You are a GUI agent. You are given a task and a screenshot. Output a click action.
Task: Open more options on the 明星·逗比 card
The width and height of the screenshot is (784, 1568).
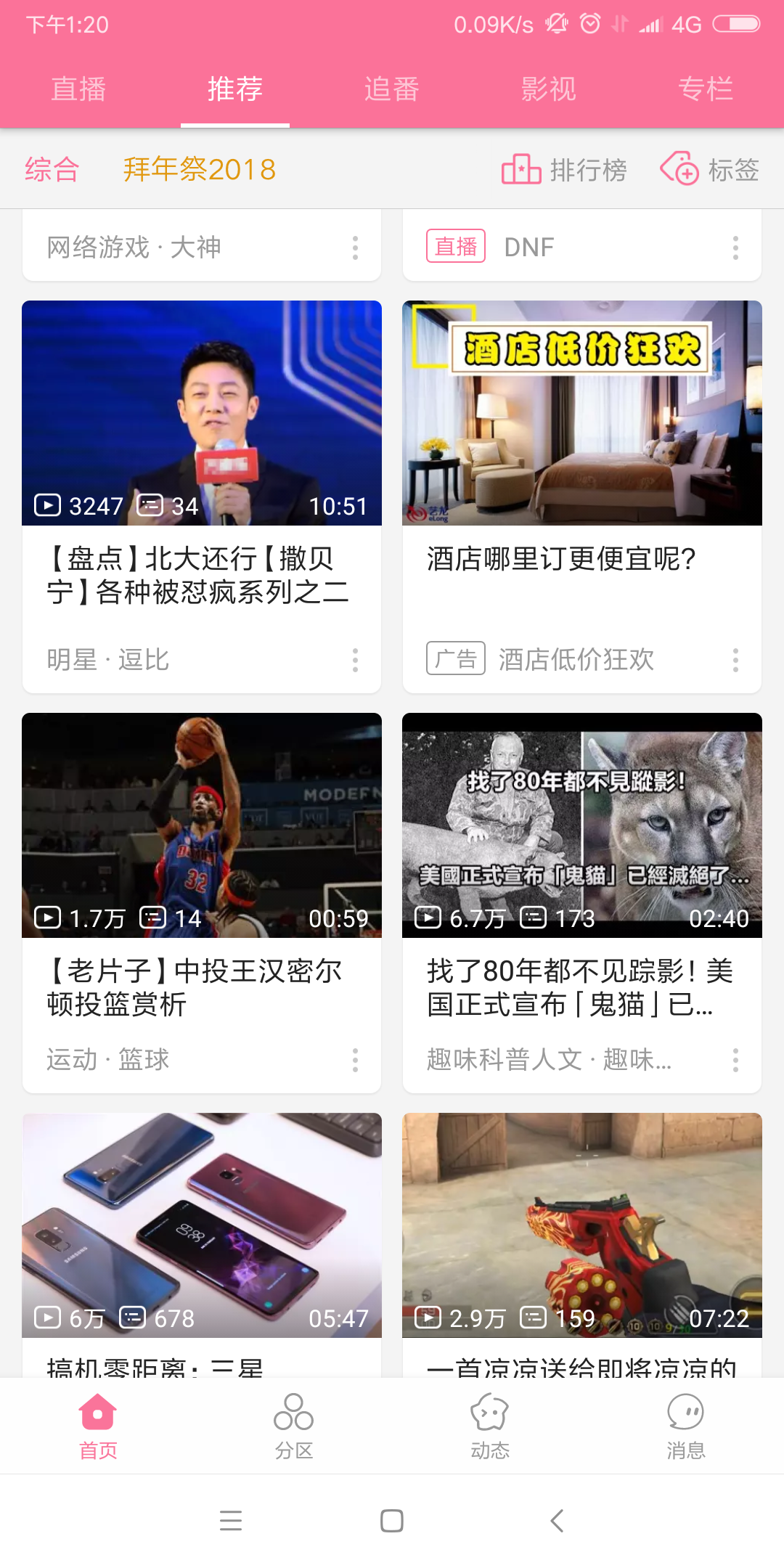[x=355, y=660]
